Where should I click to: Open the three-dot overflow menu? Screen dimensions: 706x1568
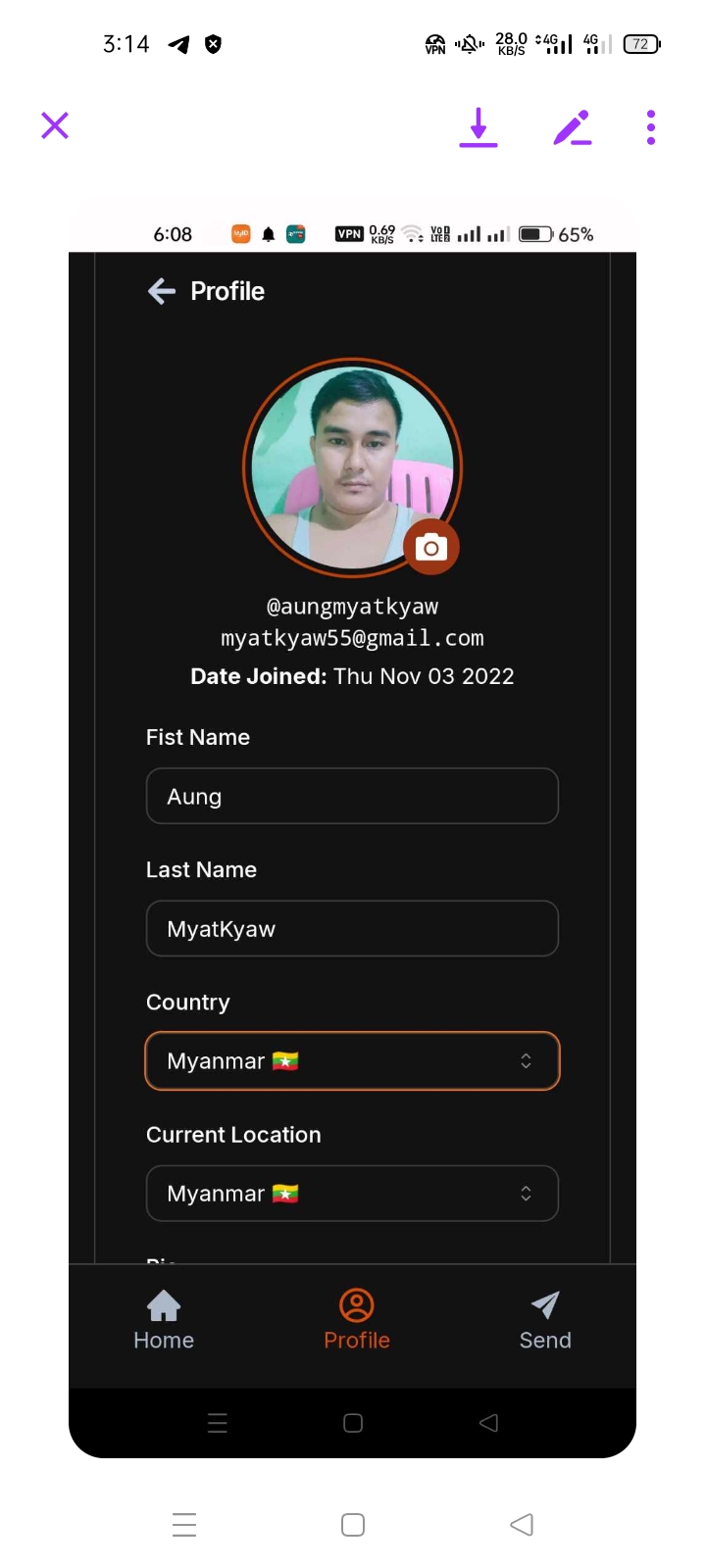(651, 127)
